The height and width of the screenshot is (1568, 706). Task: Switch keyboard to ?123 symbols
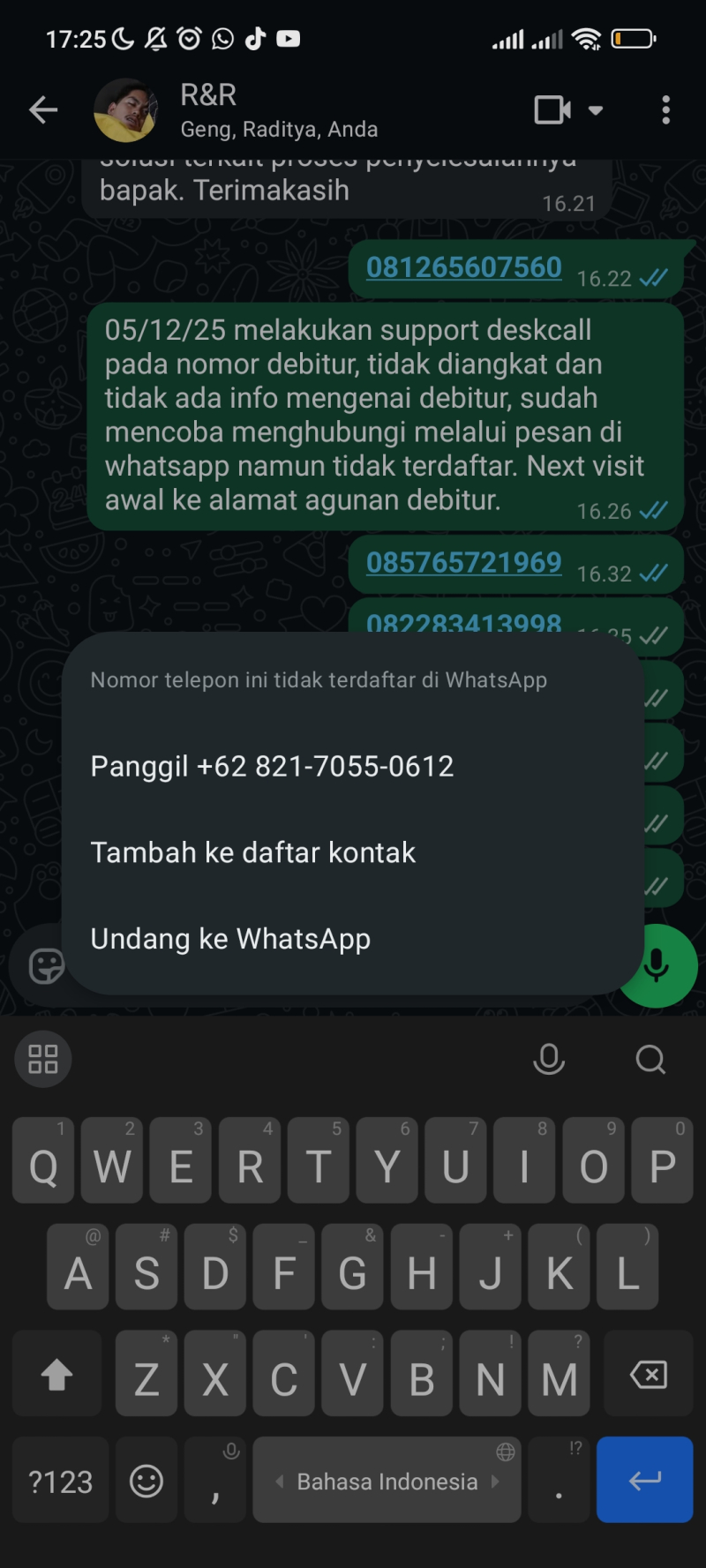click(60, 1482)
